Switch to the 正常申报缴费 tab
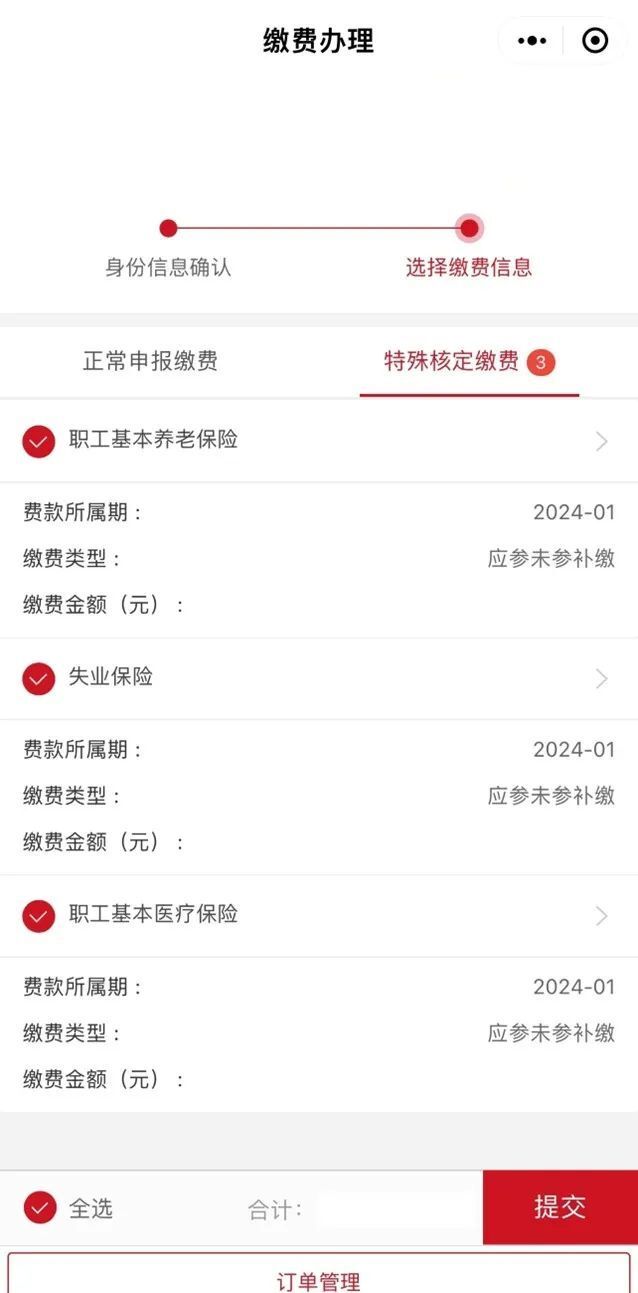This screenshot has height=1293, width=638. pyautogui.click(x=150, y=361)
